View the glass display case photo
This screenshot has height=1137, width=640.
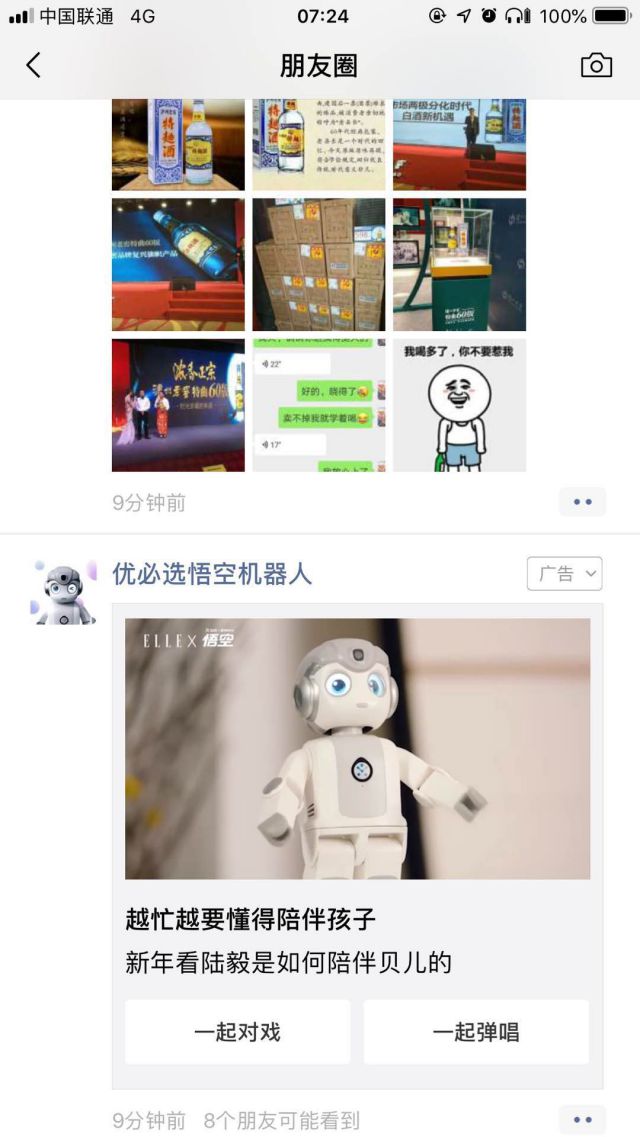tap(459, 265)
